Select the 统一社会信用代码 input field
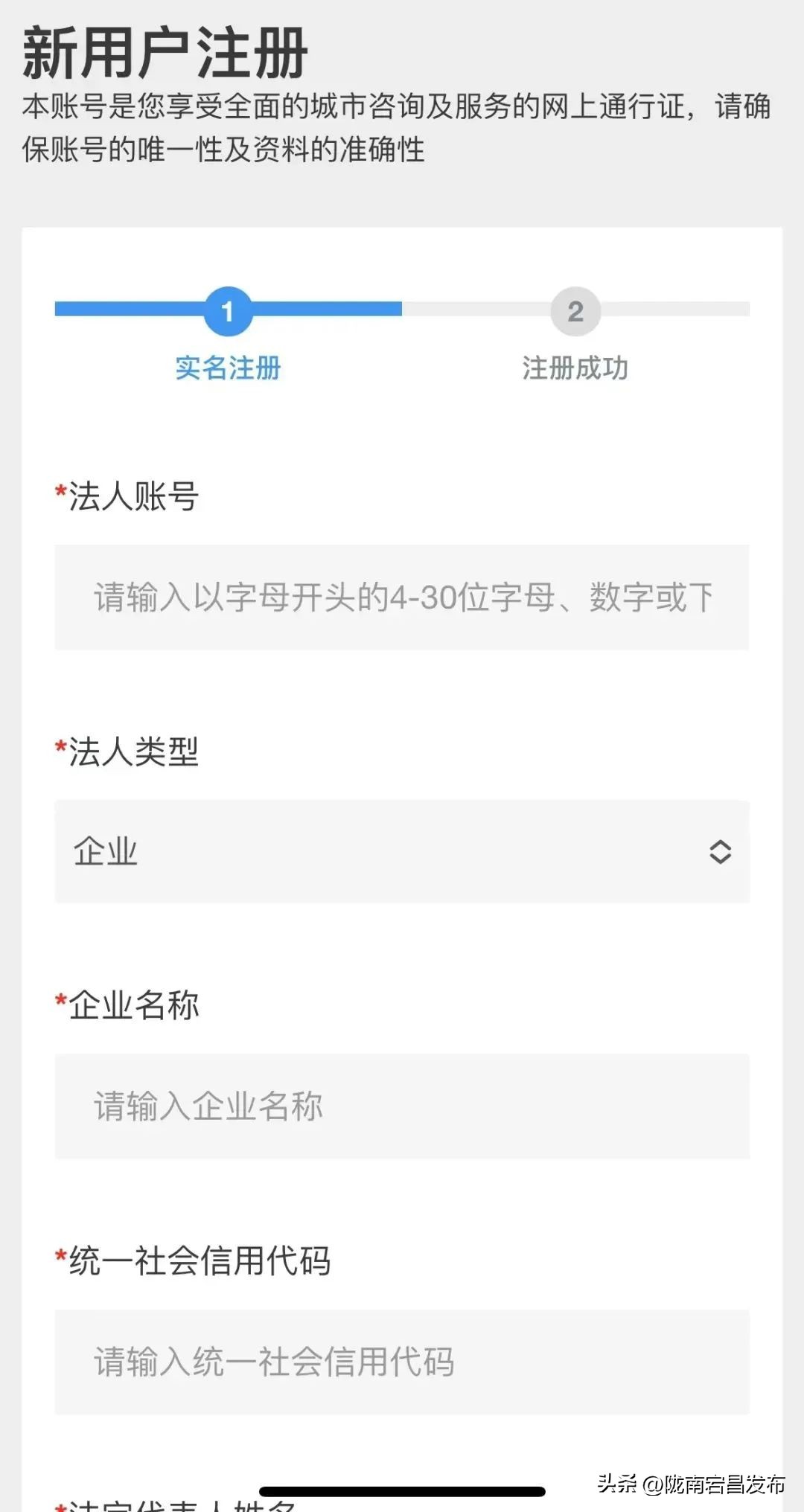The image size is (804, 1512). (x=402, y=1362)
